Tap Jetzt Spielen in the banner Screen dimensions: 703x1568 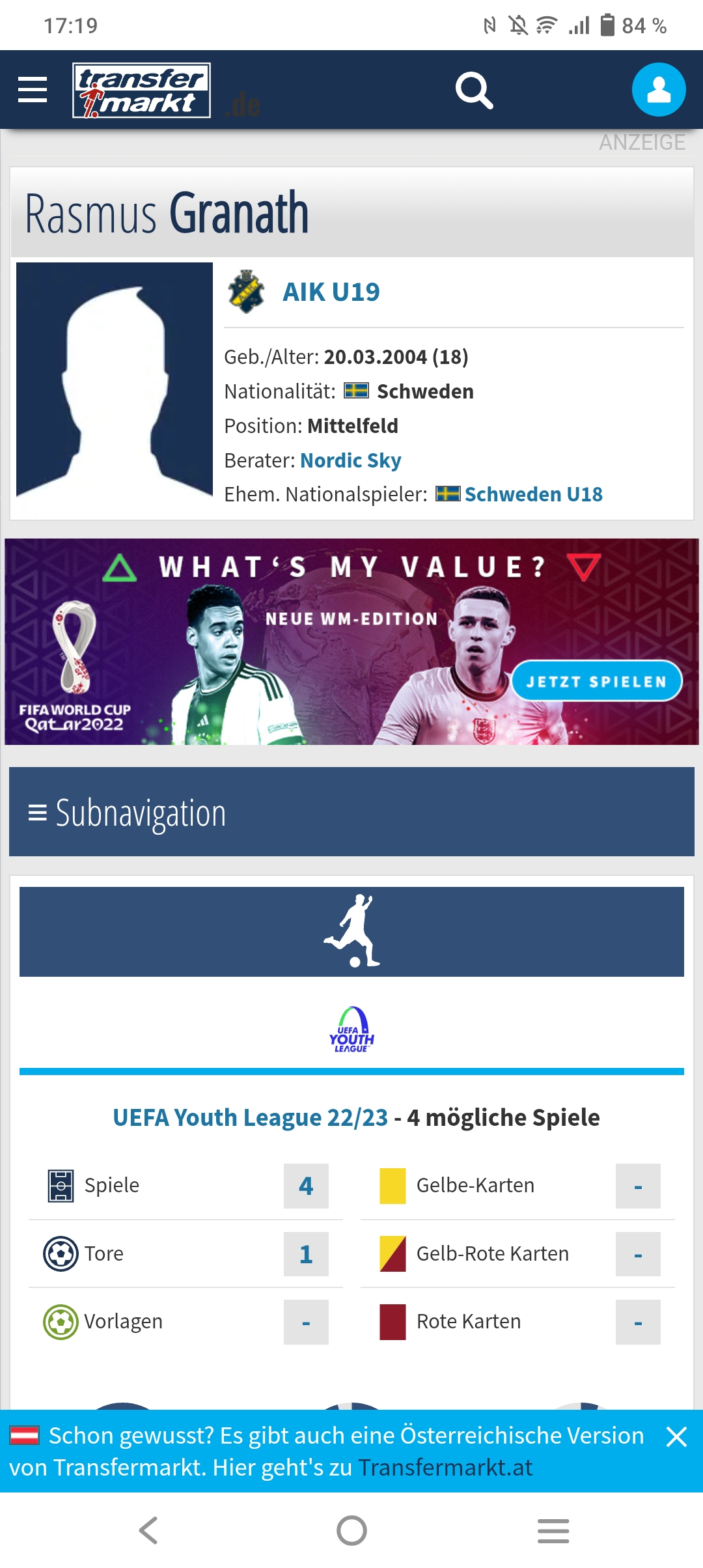pos(596,681)
